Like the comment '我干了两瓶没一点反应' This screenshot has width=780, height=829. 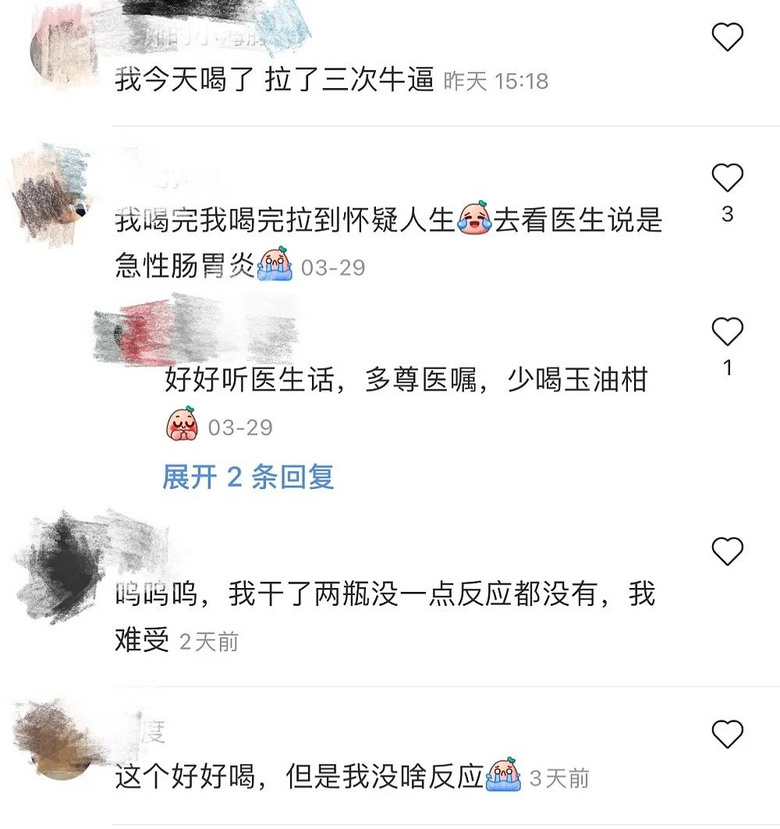click(727, 551)
